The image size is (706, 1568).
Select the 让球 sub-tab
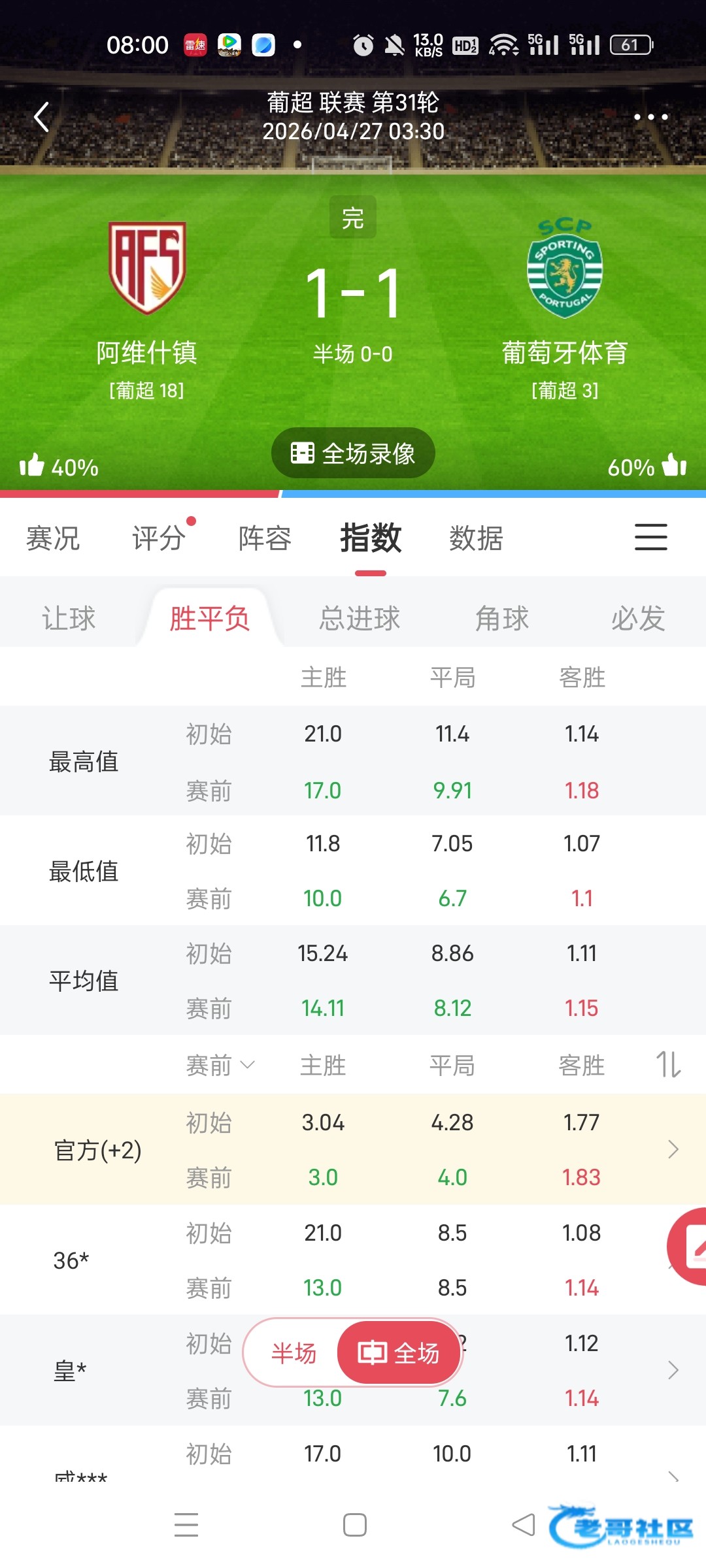pyautogui.click(x=69, y=618)
